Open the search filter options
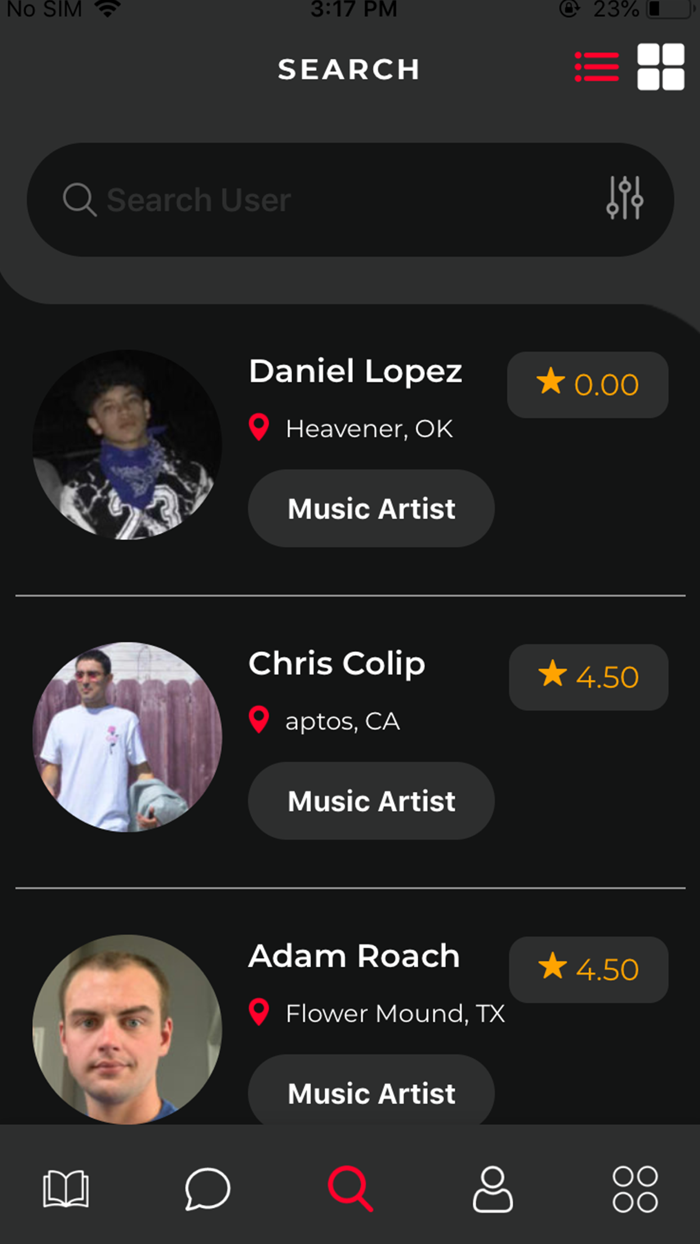The height and width of the screenshot is (1244, 700). coord(625,199)
